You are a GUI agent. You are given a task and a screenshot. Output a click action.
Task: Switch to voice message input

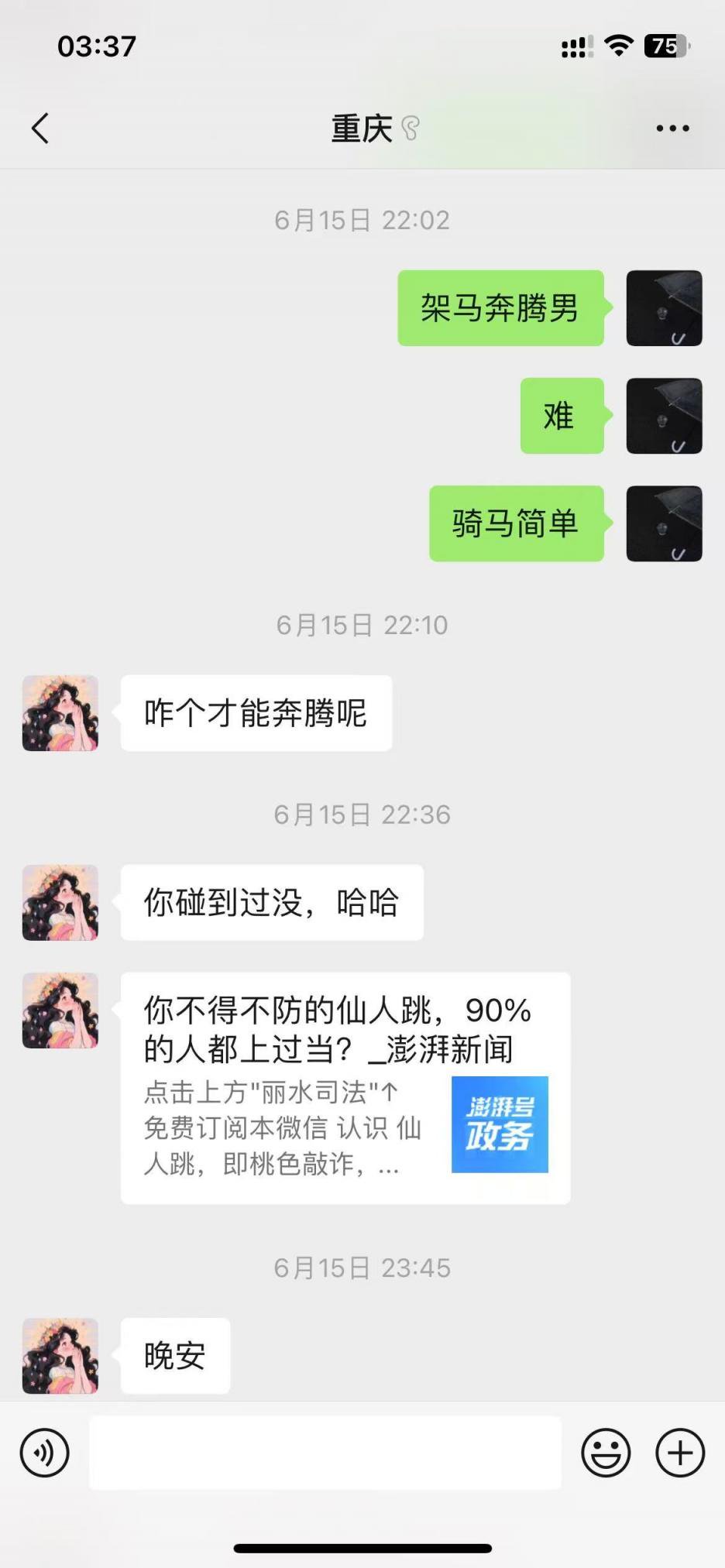coord(45,1453)
